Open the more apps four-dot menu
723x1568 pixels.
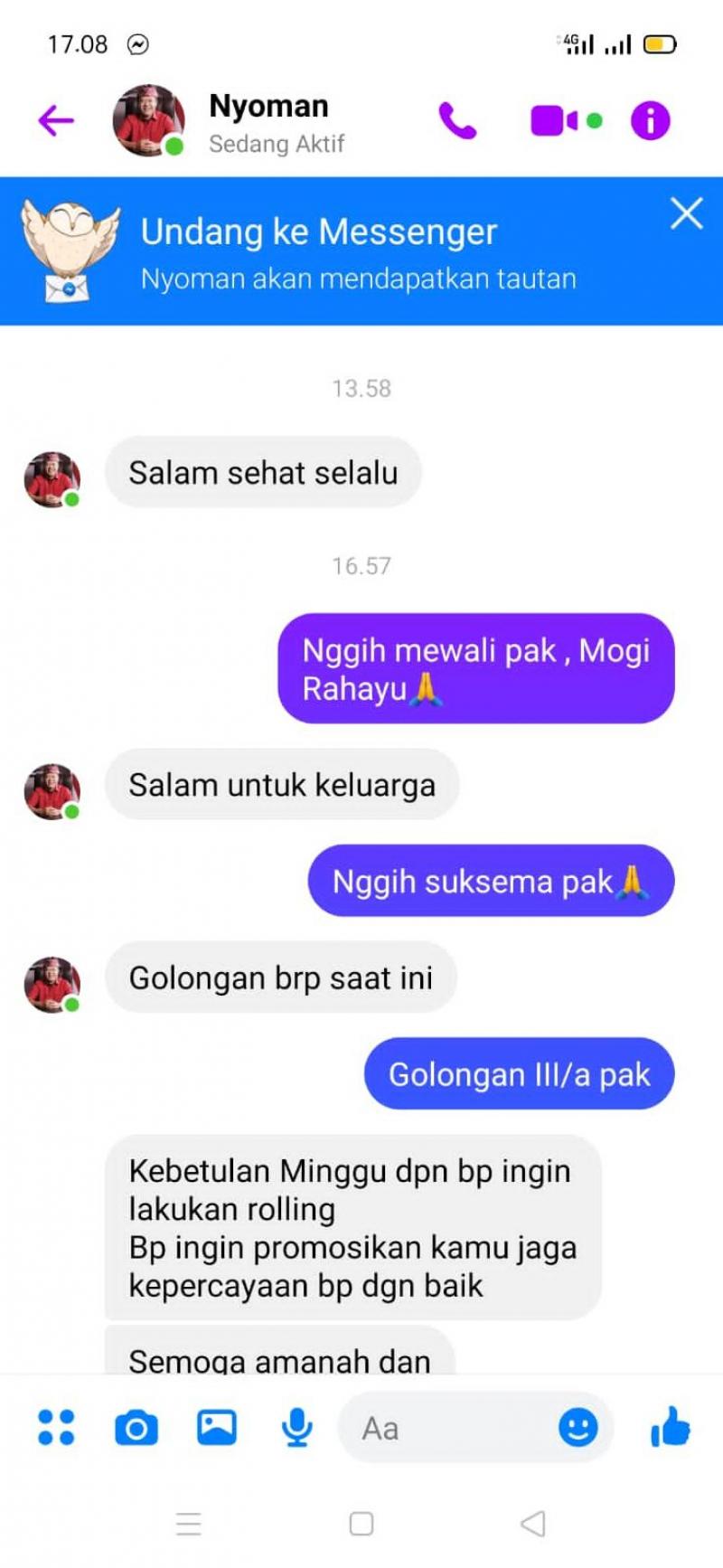coord(56,1428)
